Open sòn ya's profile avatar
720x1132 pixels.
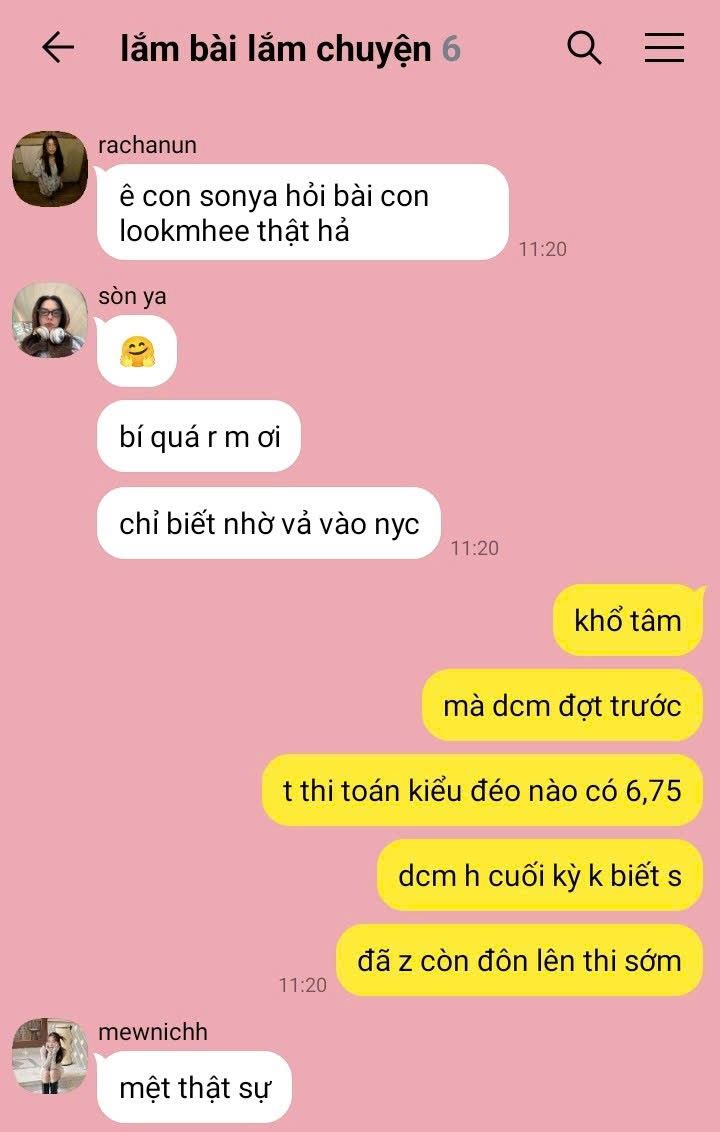click(50, 320)
